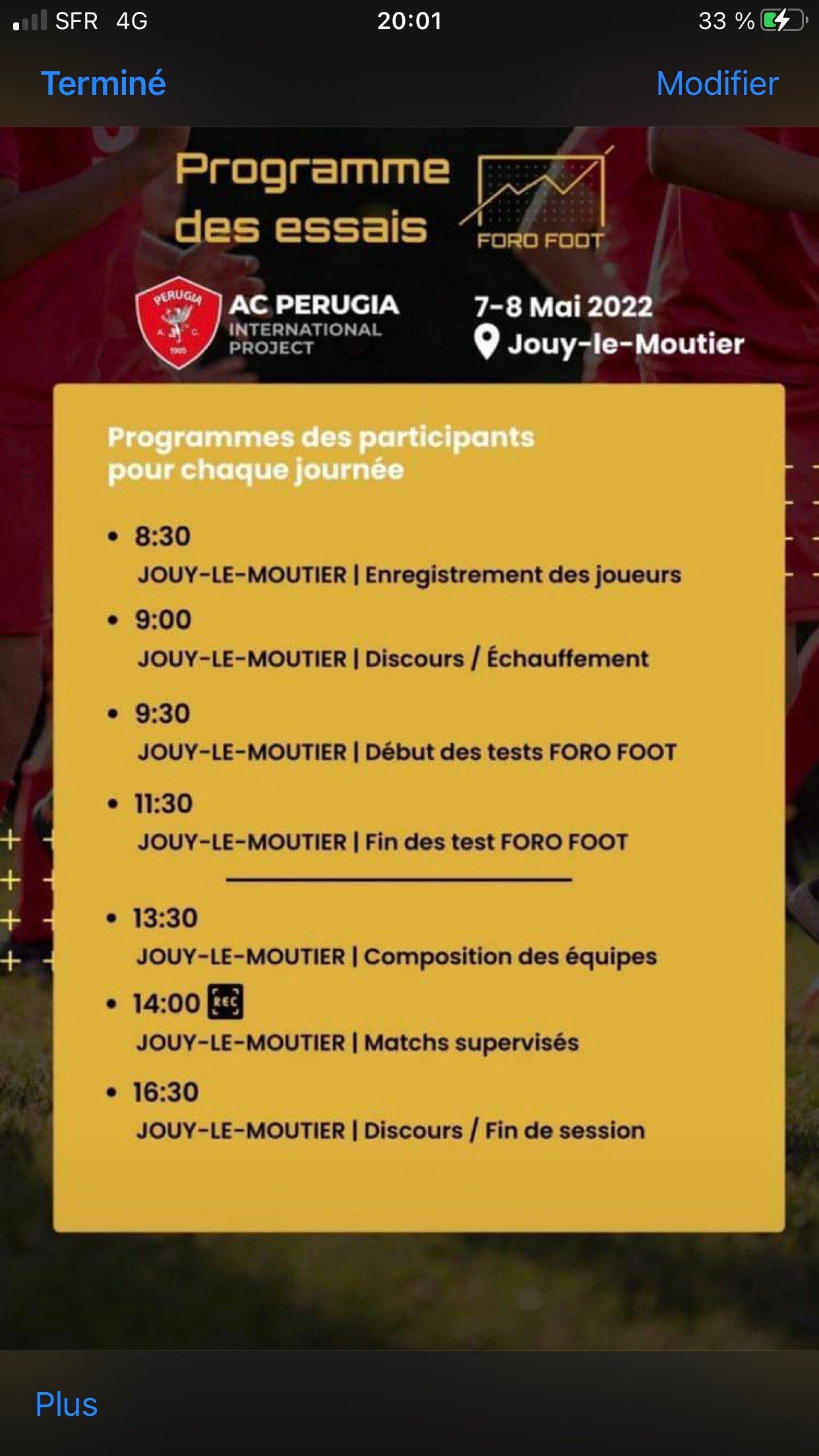Screen dimensions: 819x1456
Task: Open the Plus options menu
Action: point(67,1404)
